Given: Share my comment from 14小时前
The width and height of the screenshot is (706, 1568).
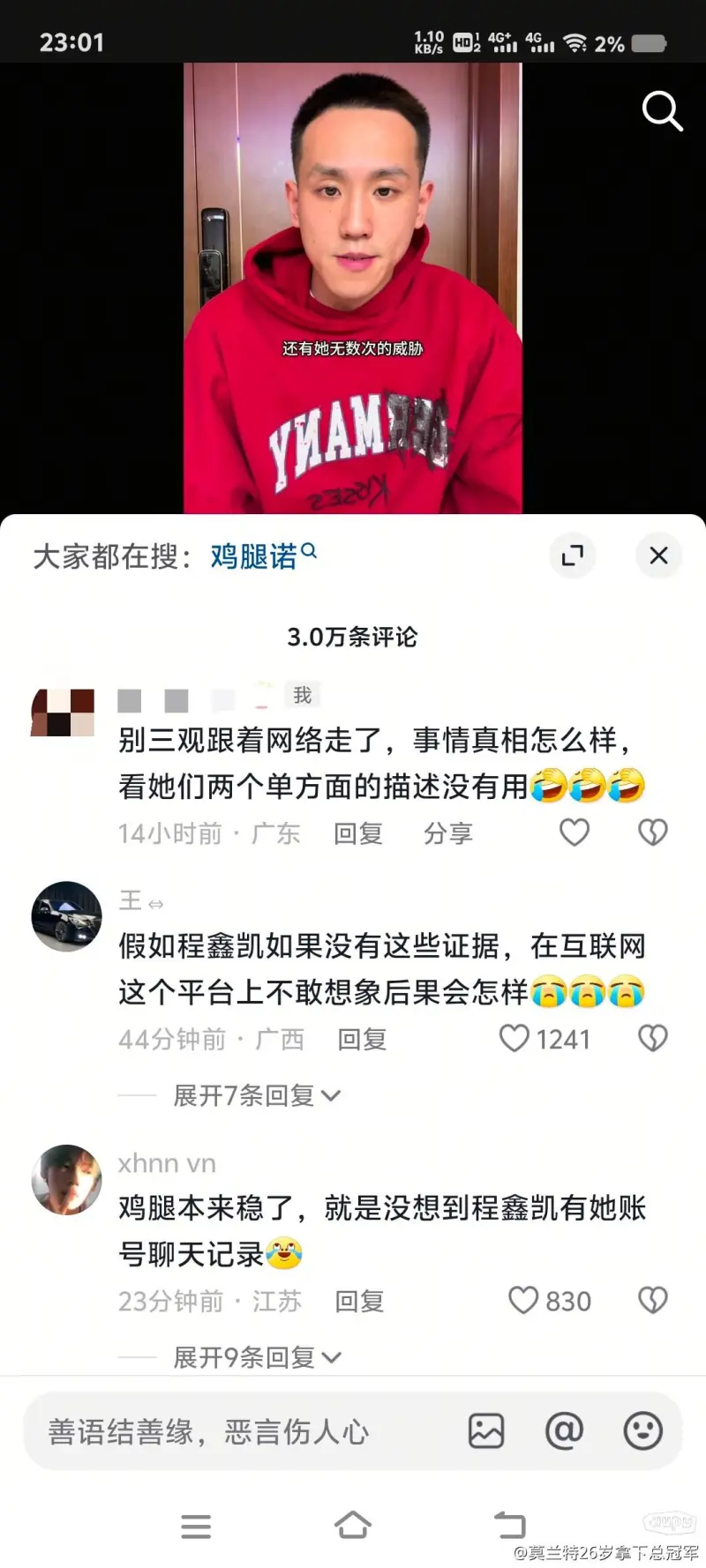Looking at the screenshot, I should pyautogui.click(x=447, y=833).
